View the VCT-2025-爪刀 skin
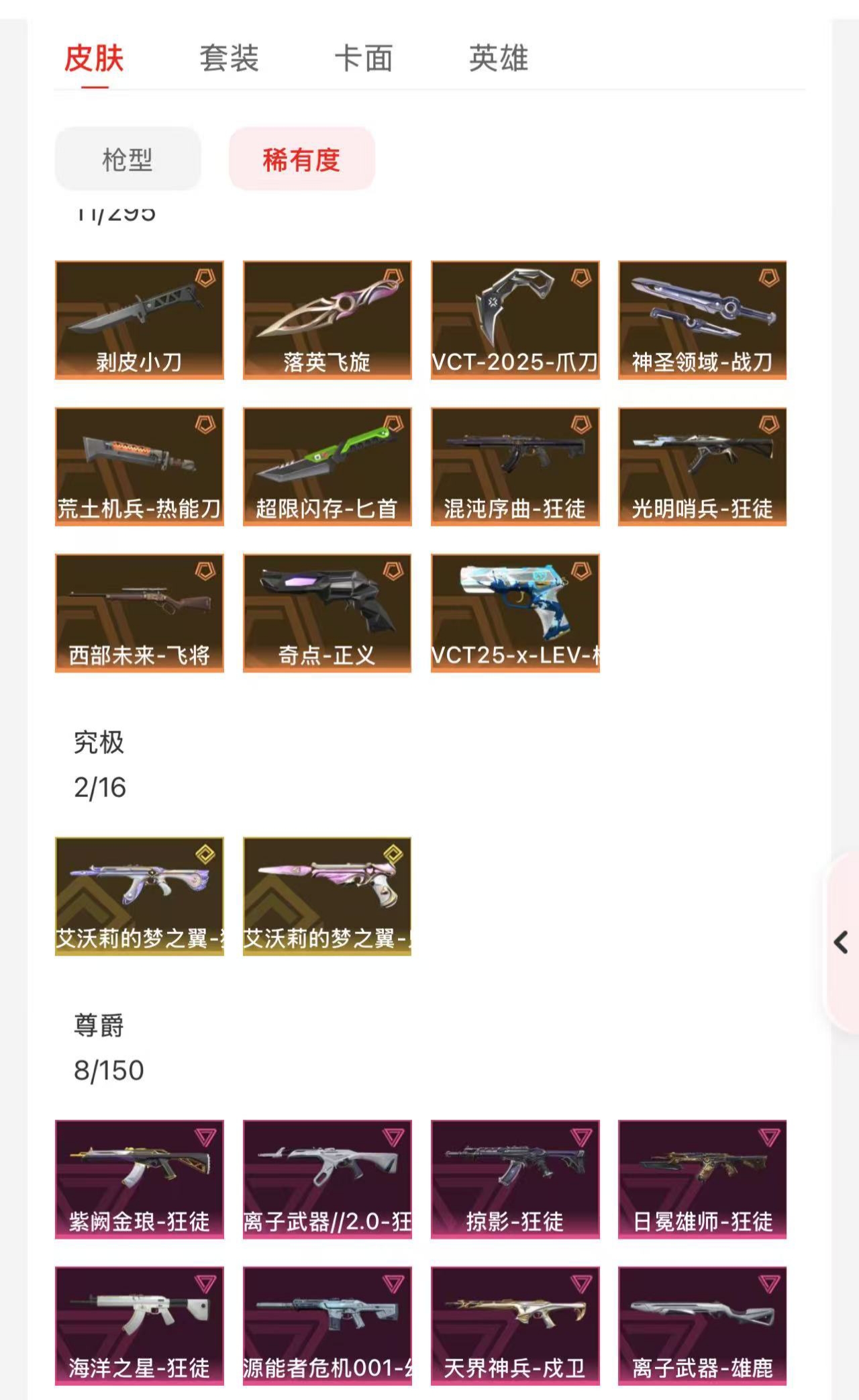The height and width of the screenshot is (1400, 859). coord(515,320)
